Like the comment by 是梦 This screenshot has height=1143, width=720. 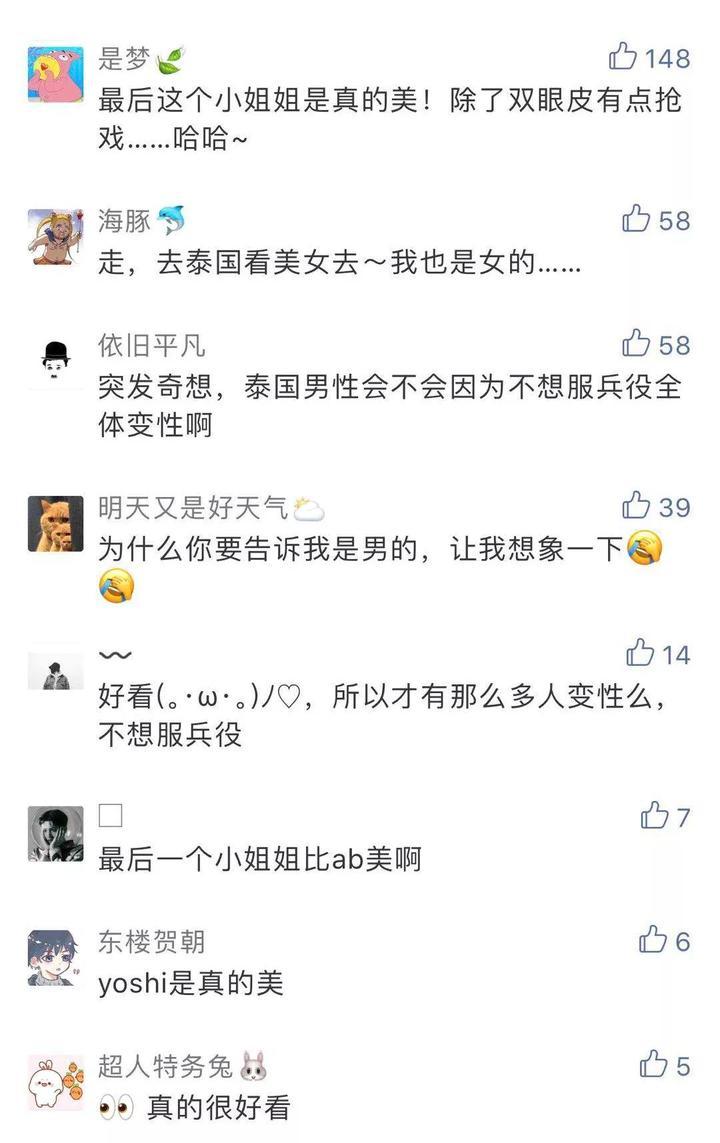623,57
